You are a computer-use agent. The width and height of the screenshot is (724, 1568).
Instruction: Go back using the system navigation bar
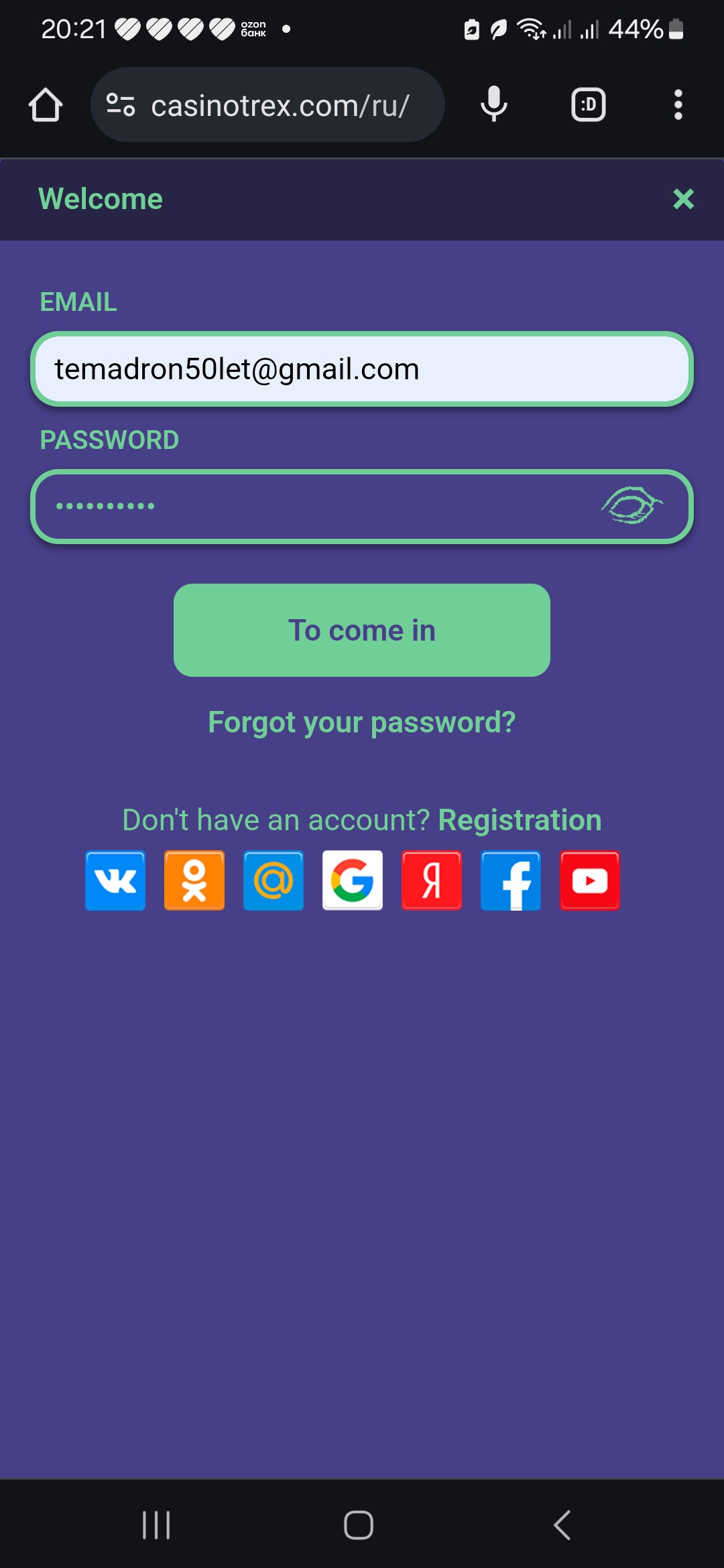pyautogui.click(x=562, y=1525)
